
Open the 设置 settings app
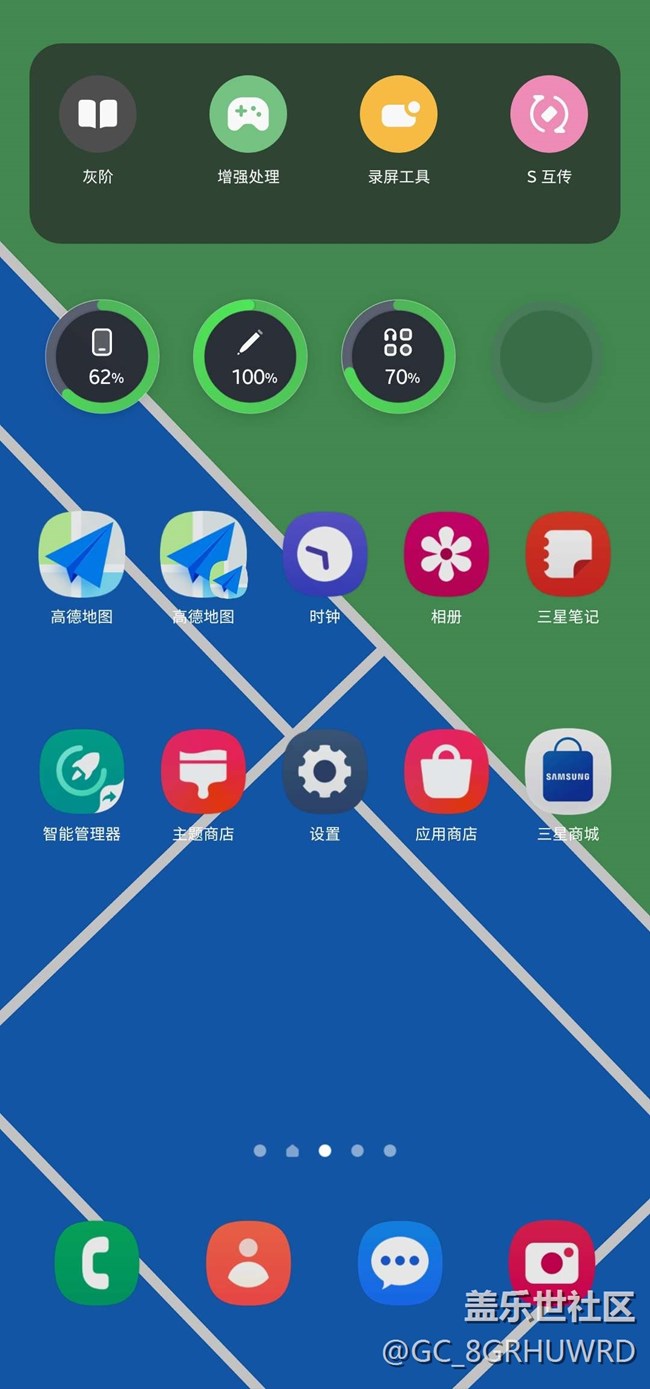[325, 771]
